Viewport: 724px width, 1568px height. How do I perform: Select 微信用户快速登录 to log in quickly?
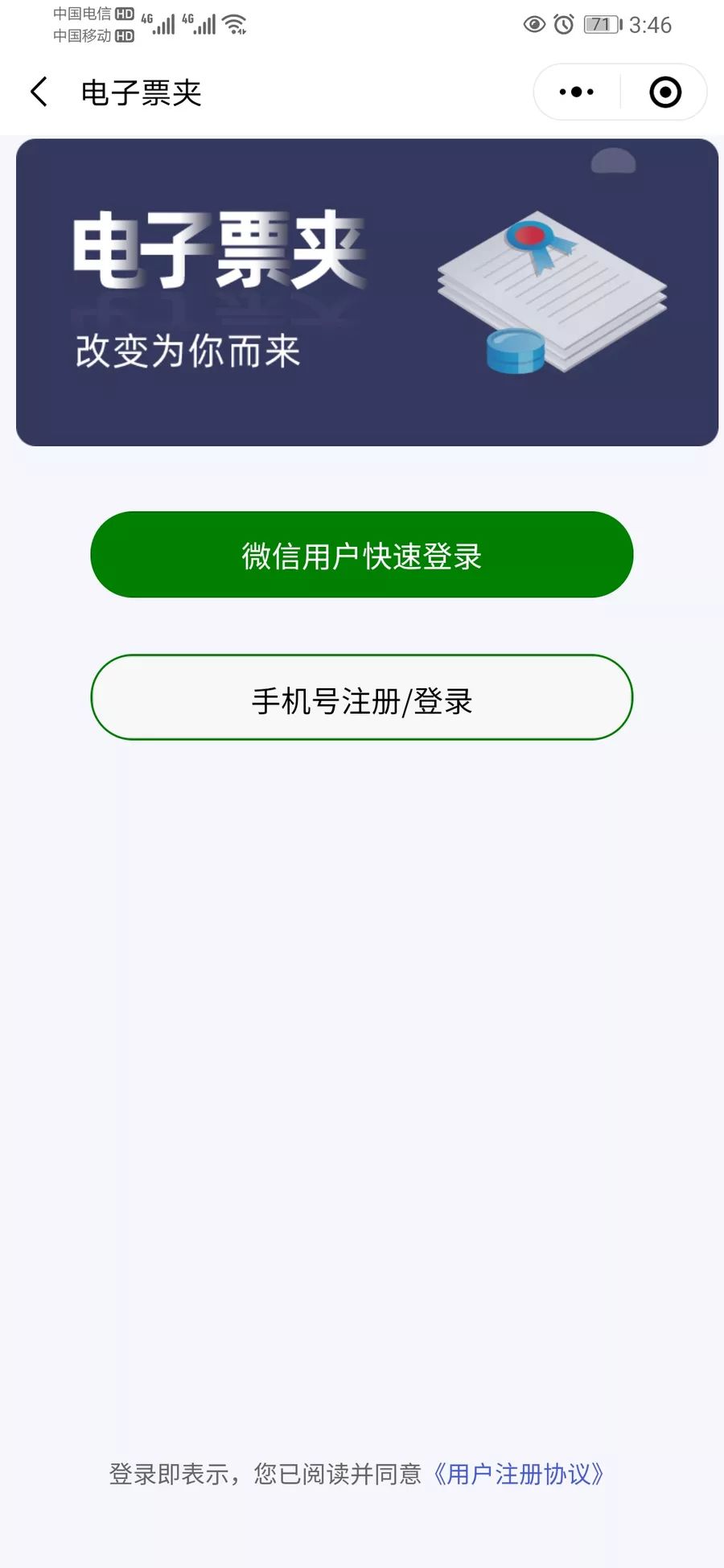pyautogui.click(x=362, y=555)
